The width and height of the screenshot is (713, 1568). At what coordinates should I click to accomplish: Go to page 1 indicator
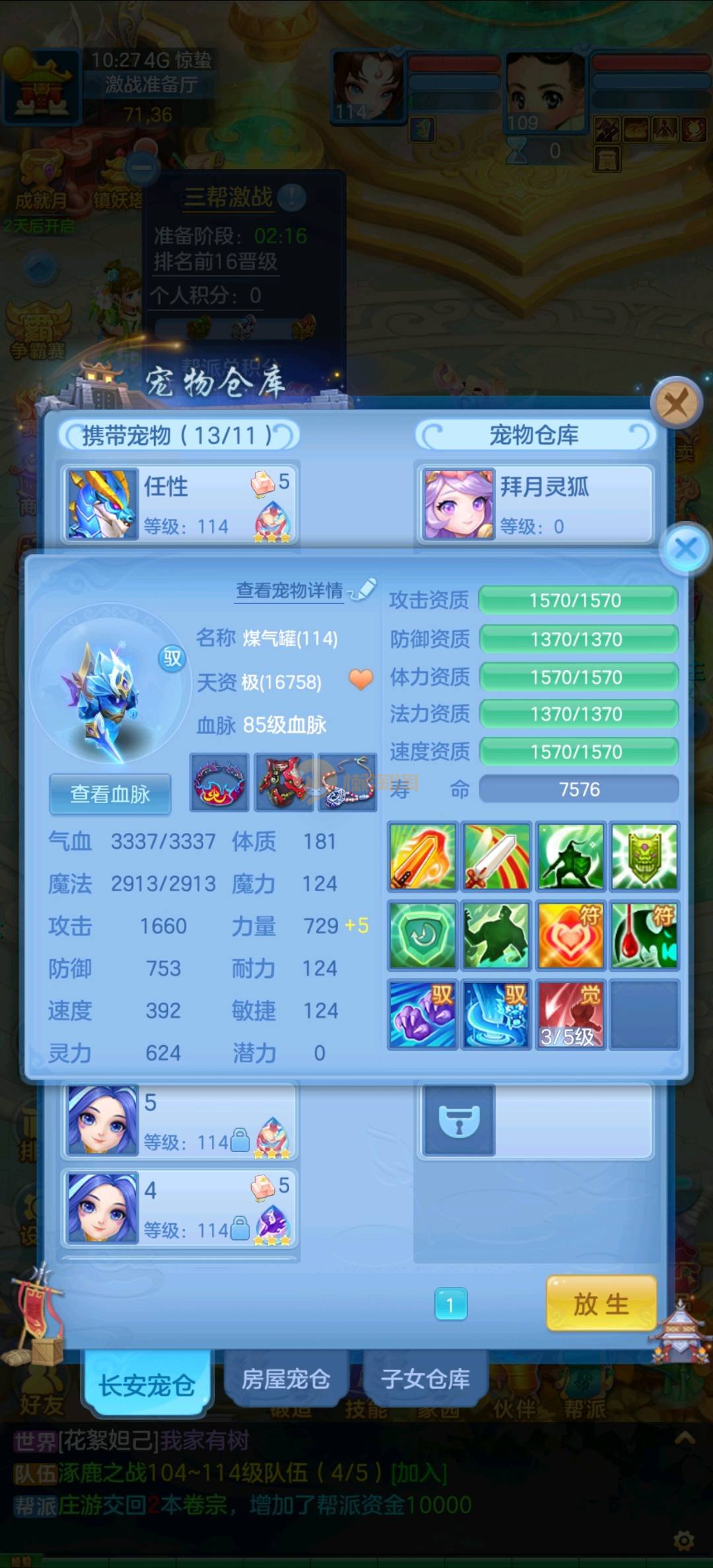tap(451, 1305)
